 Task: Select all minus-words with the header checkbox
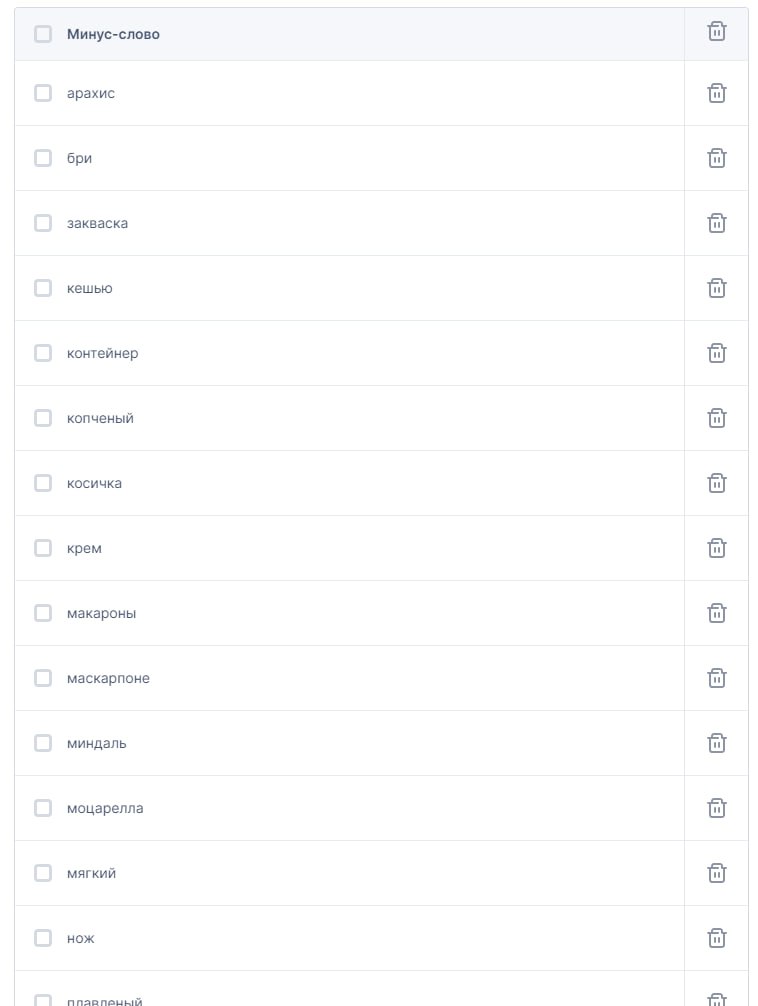(43, 34)
